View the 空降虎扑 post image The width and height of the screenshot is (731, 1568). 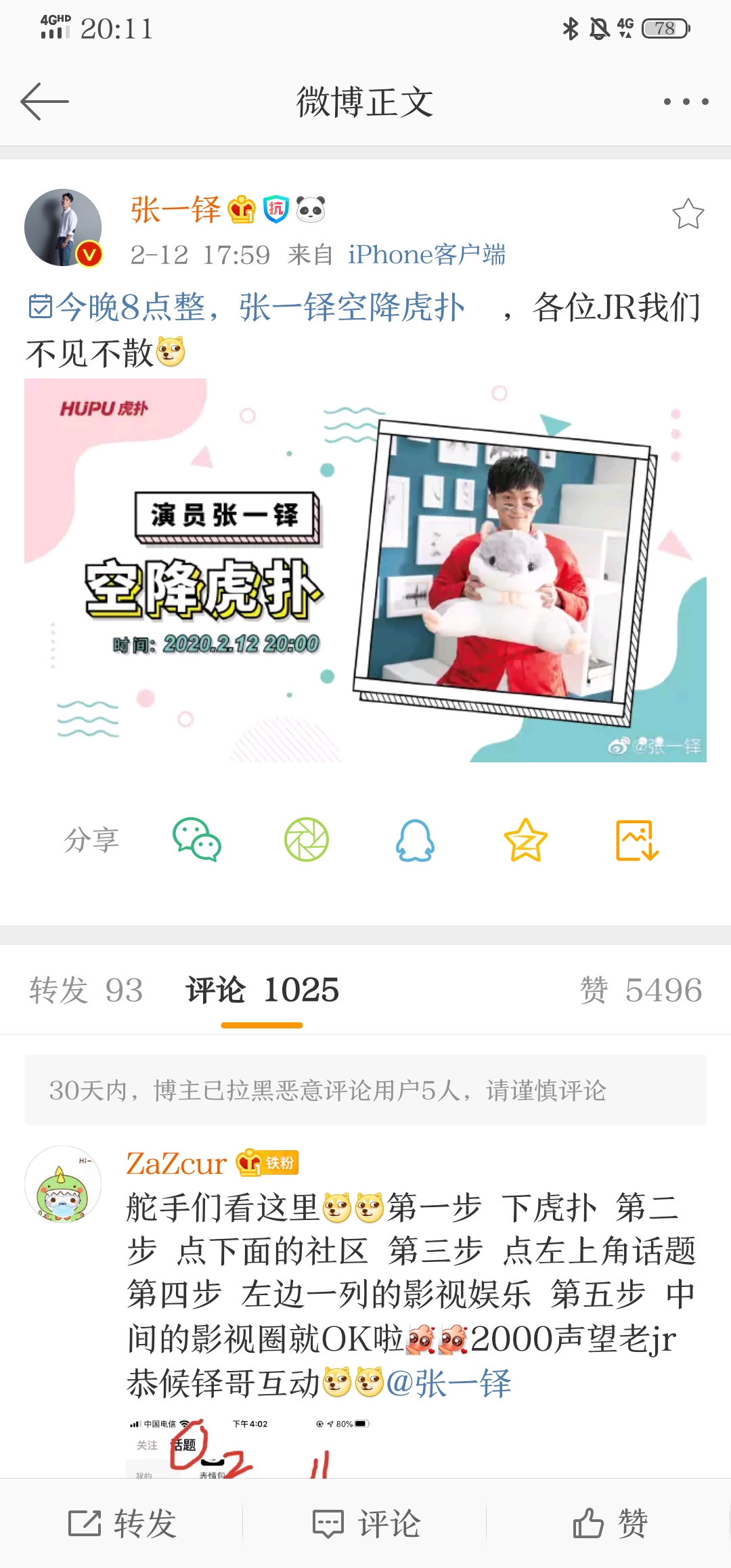pyautogui.click(x=365, y=570)
